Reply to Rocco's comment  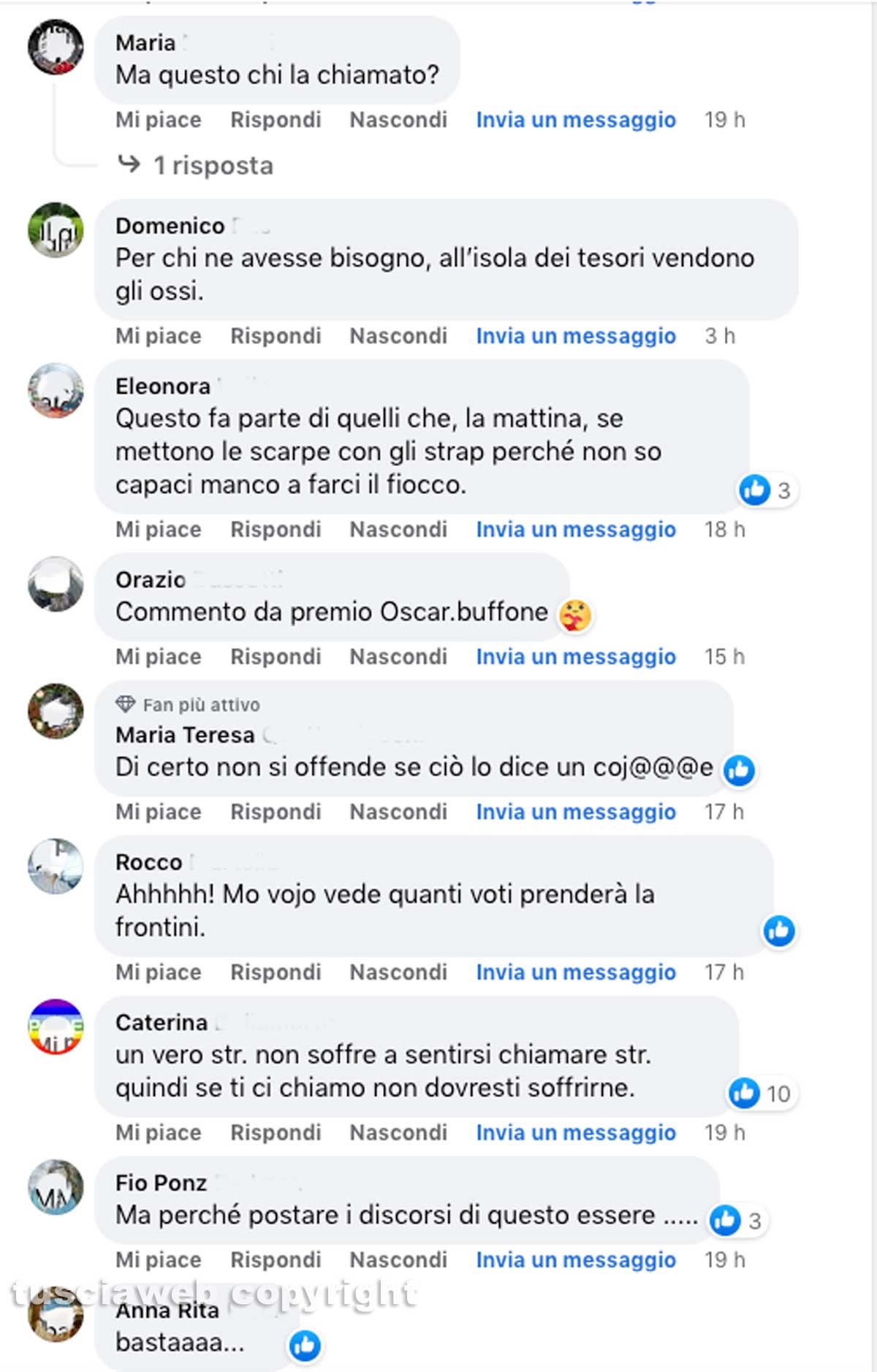pyautogui.click(x=276, y=972)
